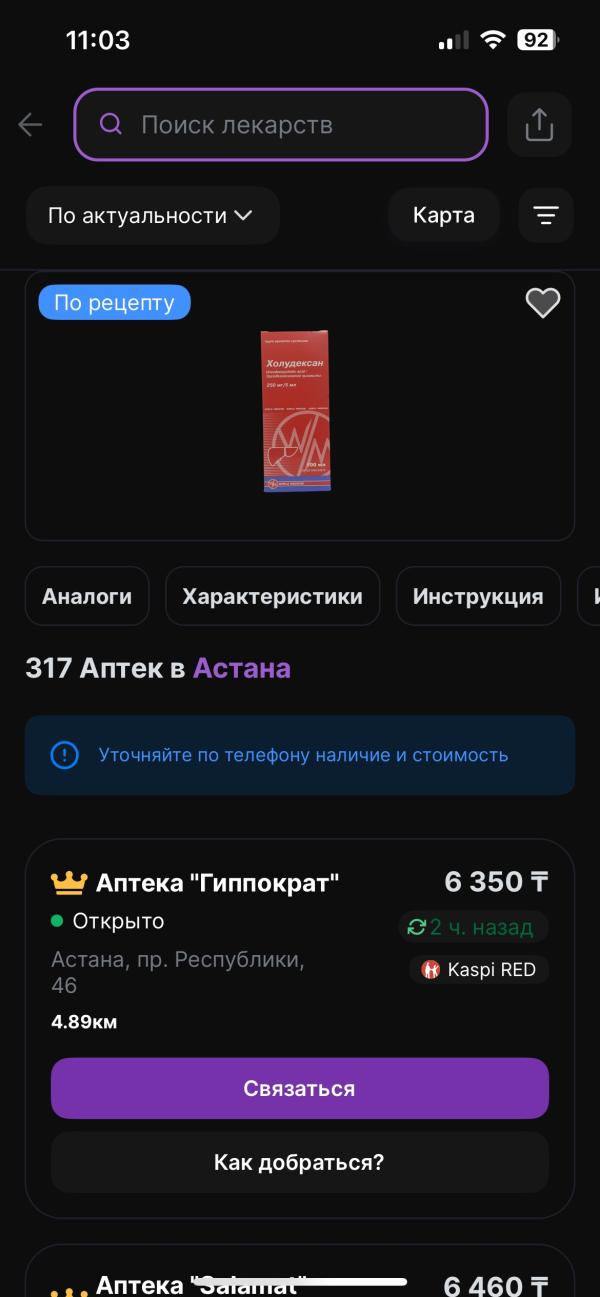Open the filter options icon
This screenshot has width=600, height=1297.
coord(545,215)
